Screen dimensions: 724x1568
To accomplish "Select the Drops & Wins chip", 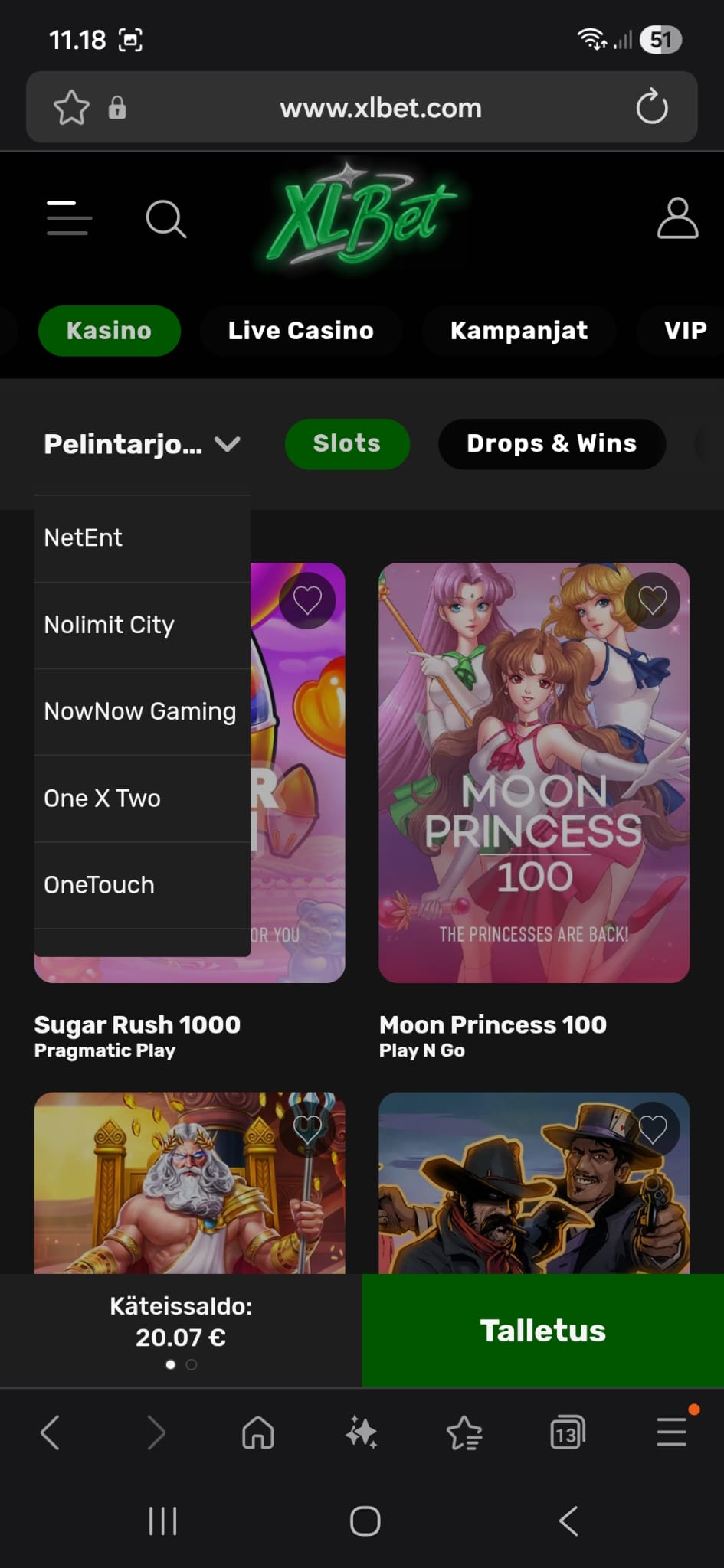I will click(551, 444).
